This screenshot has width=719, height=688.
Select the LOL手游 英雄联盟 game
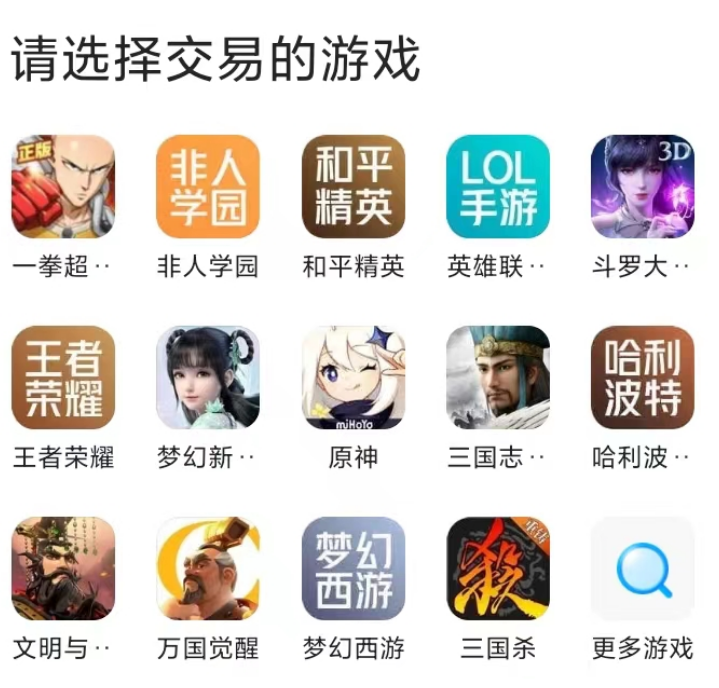[x=498, y=187]
